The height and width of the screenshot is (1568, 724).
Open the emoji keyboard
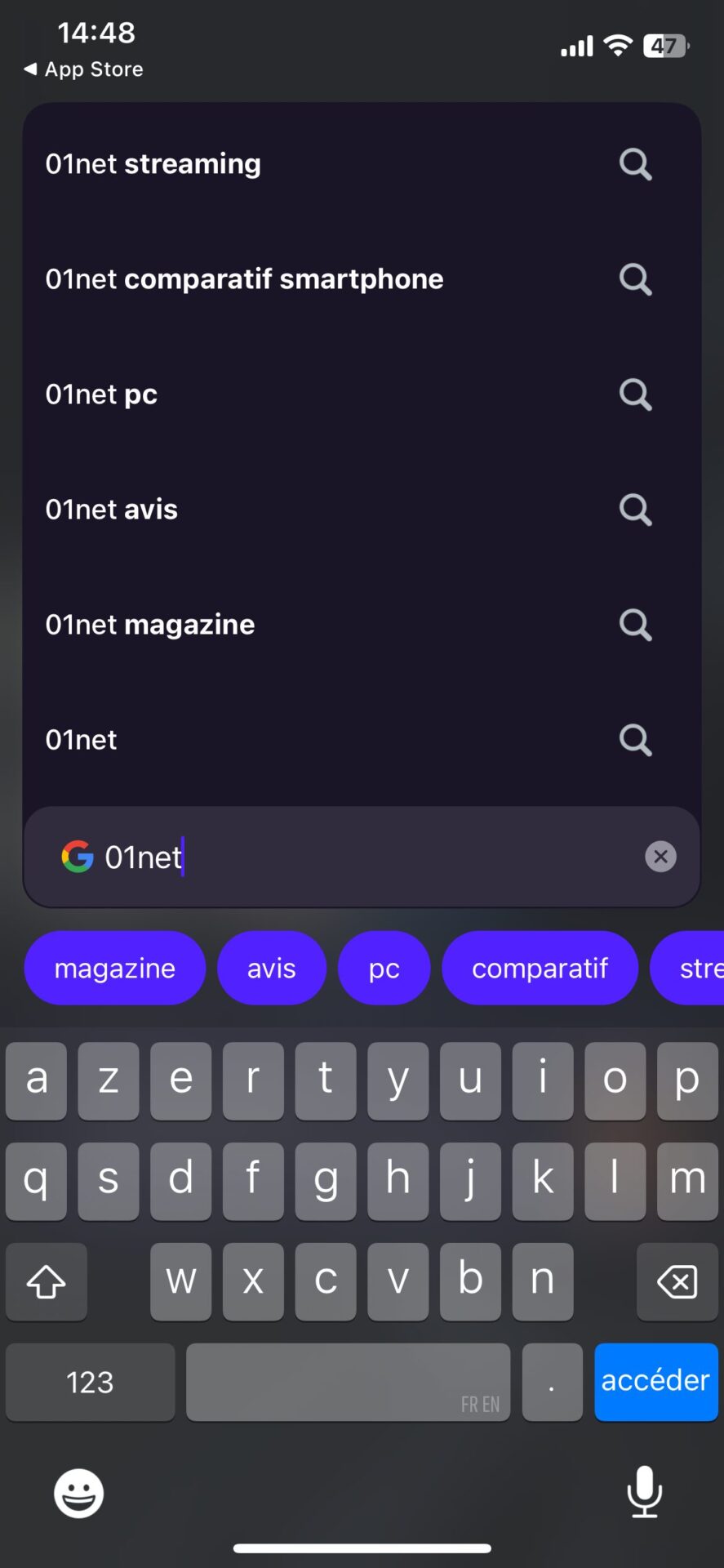[x=79, y=1493]
